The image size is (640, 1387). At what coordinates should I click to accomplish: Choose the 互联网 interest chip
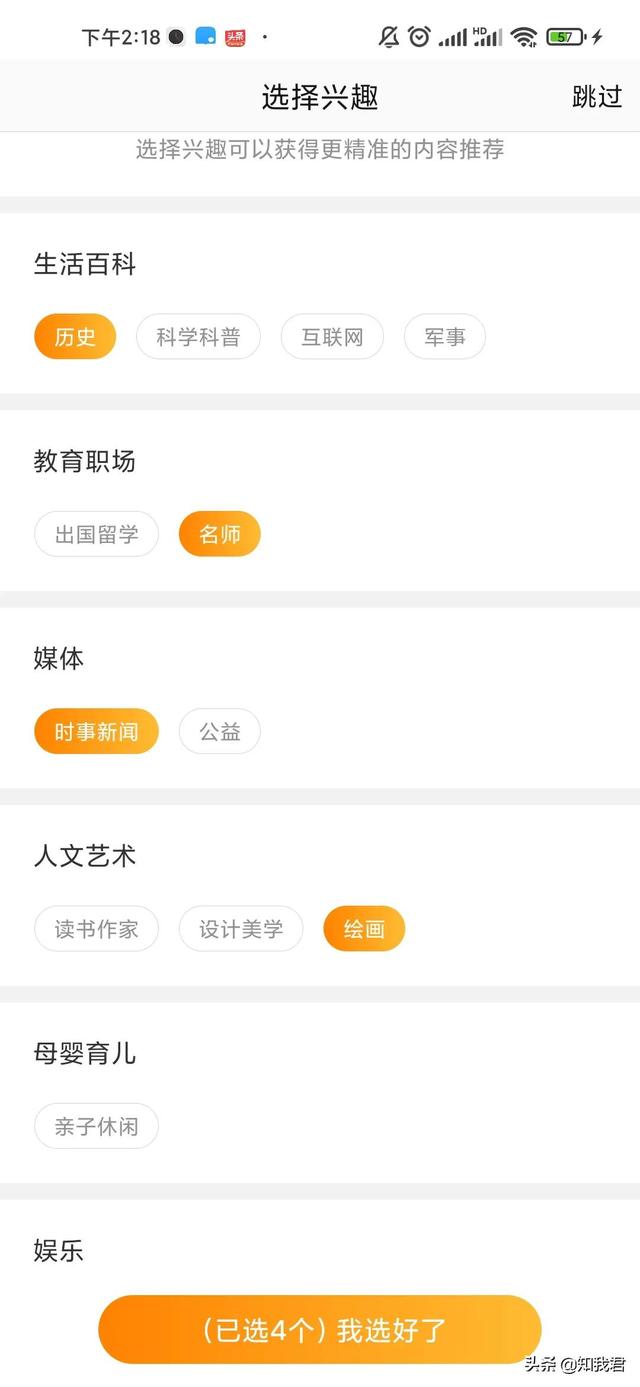click(332, 337)
